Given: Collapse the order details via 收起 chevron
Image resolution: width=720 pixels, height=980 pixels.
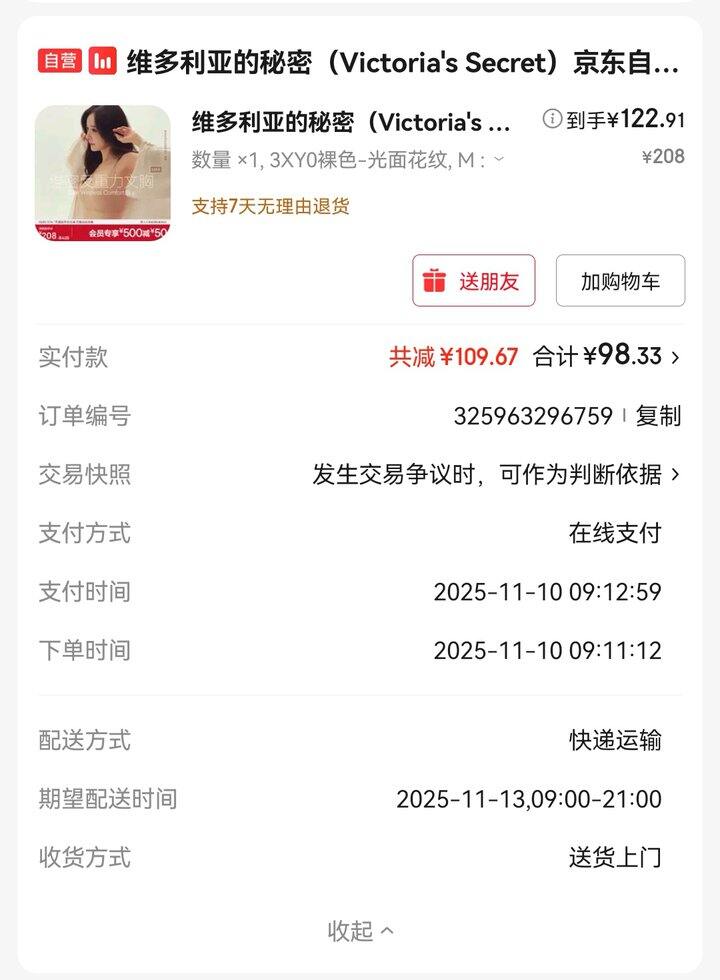Looking at the screenshot, I should (x=360, y=928).
